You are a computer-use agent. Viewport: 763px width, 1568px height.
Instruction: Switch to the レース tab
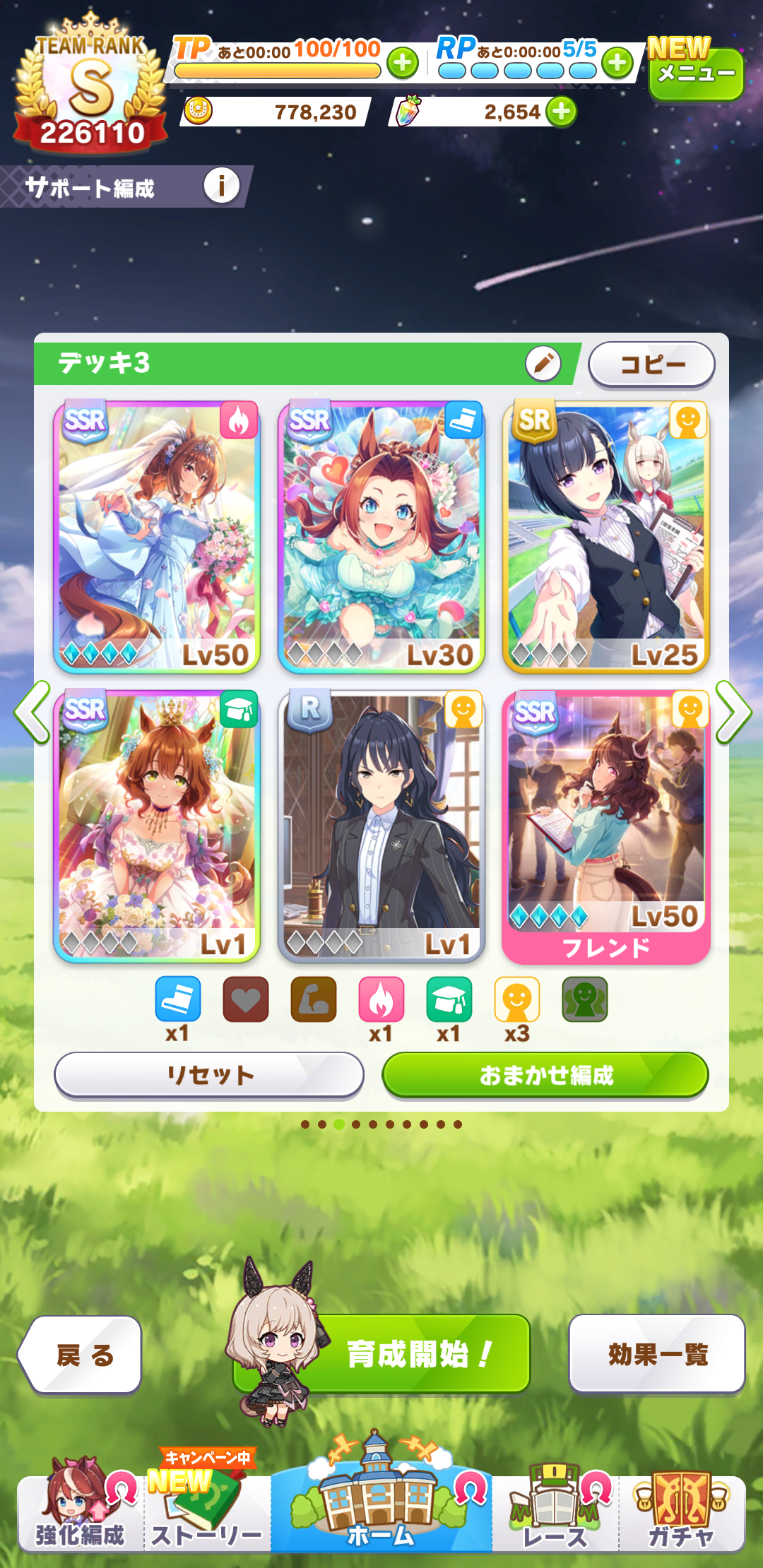click(555, 1513)
